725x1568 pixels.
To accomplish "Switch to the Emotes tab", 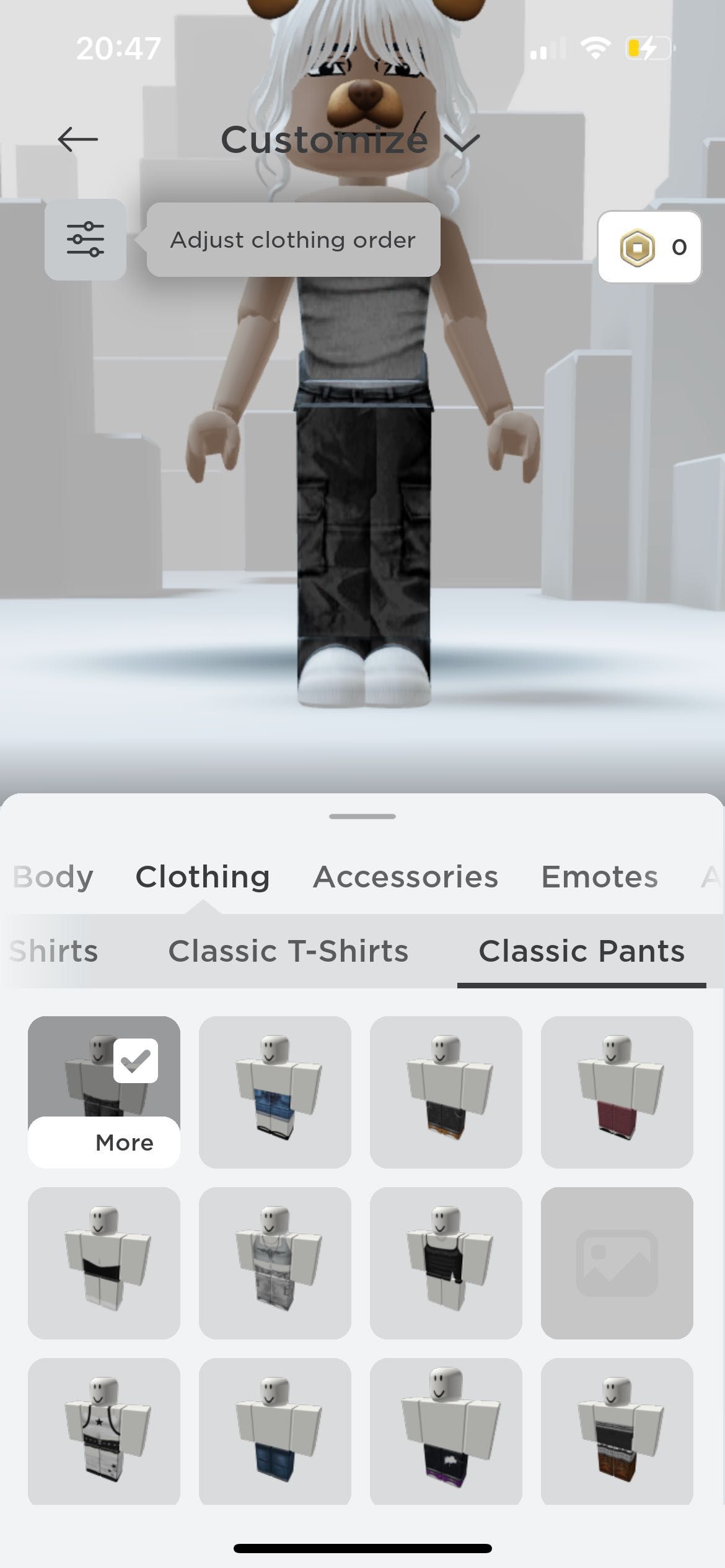I will 599,877.
